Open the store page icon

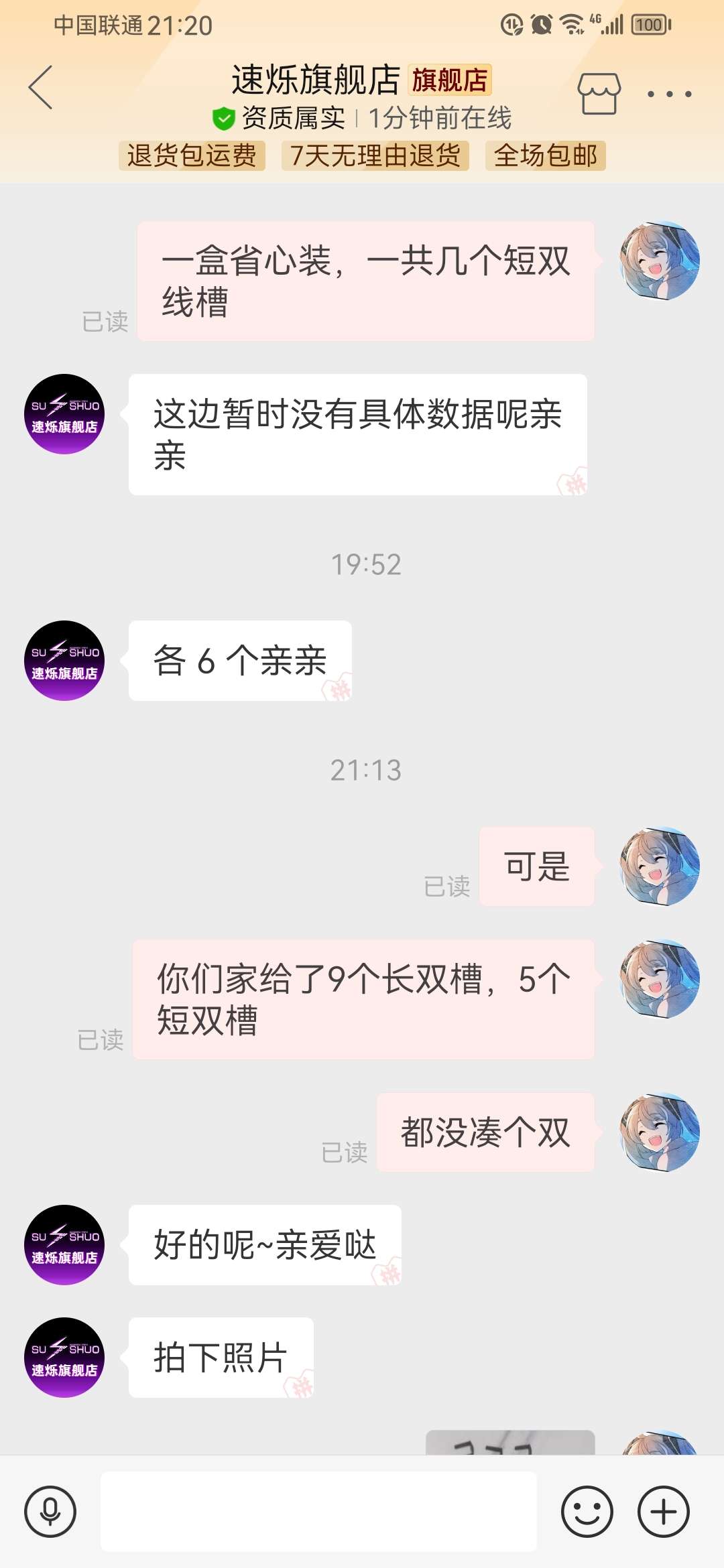tap(599, 93)
